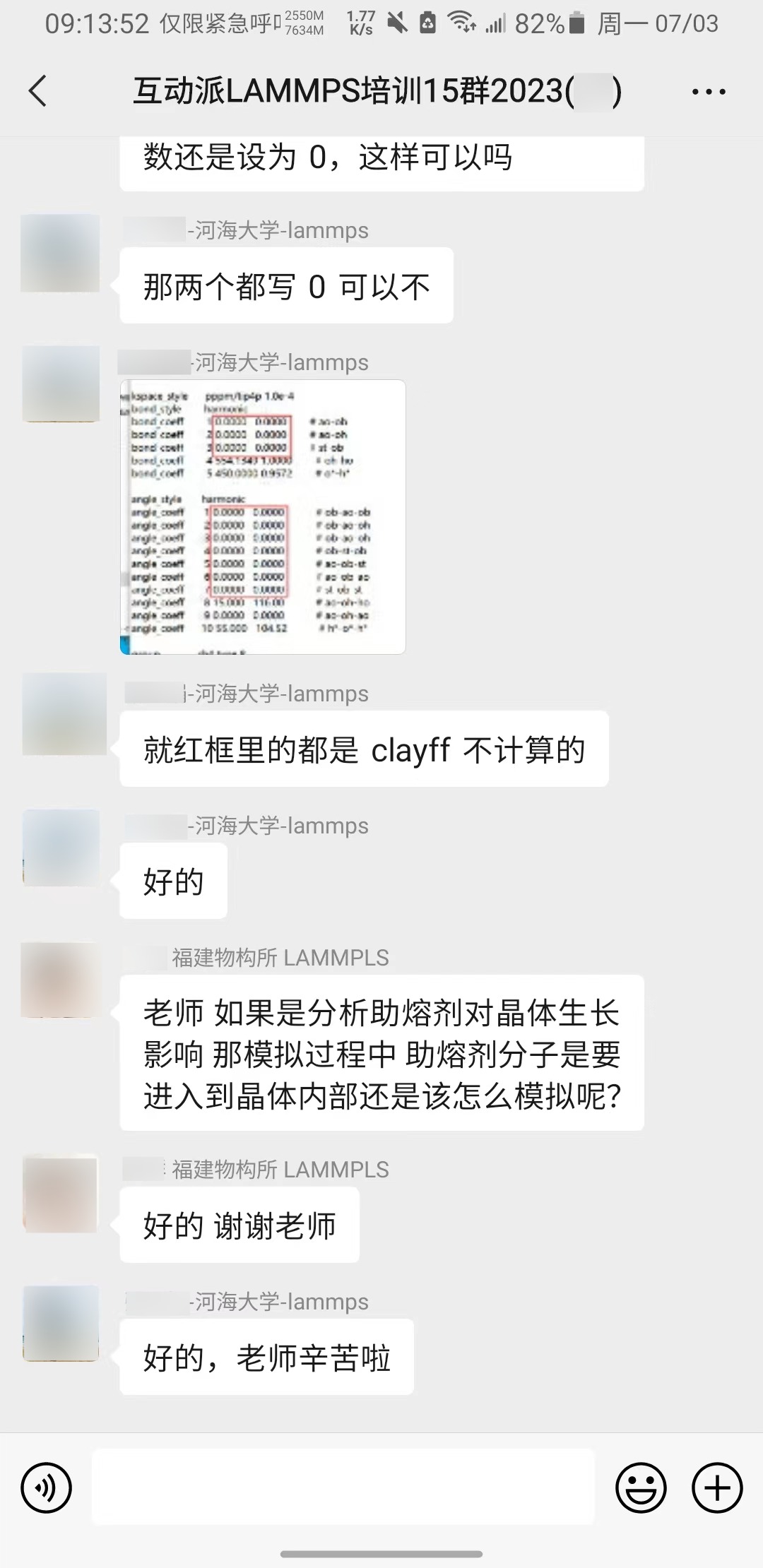Switch to voice message input
763x1568 pixels.
(x=47, y=1488)
